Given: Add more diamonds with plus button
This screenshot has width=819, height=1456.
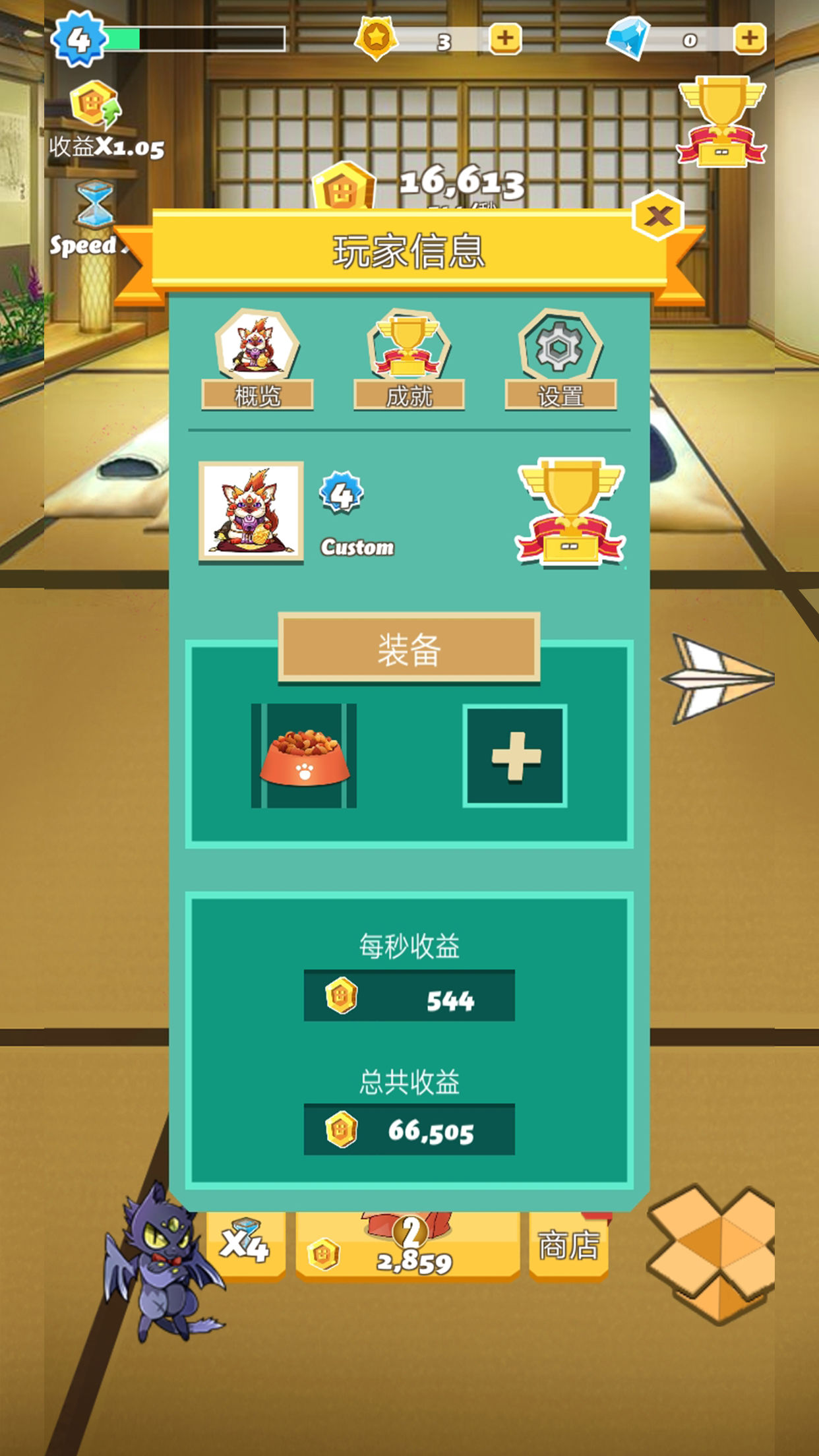Looking at the screenshot, I should click(749, 38).
